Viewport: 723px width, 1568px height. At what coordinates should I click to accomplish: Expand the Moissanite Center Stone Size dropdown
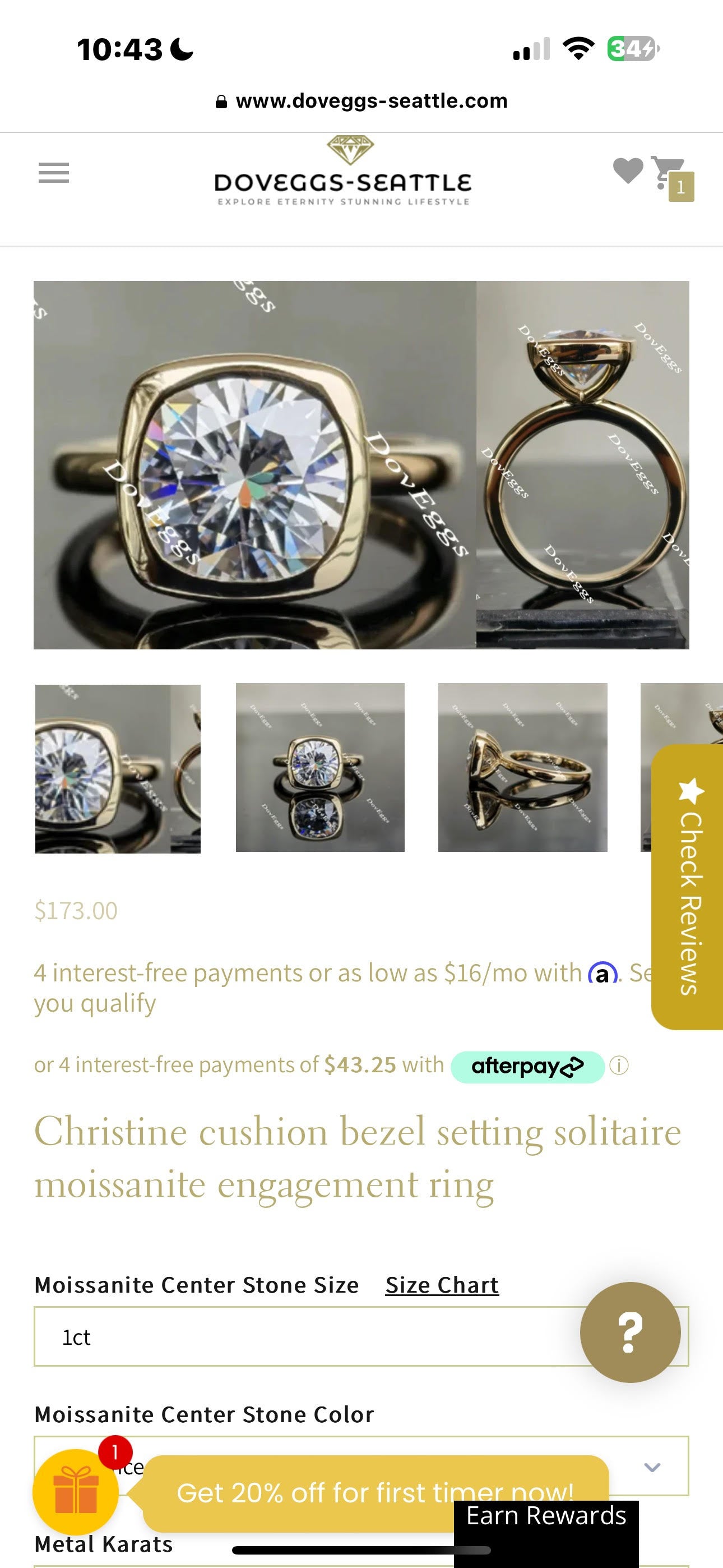pyautogui.click(x=304, y=1338)
